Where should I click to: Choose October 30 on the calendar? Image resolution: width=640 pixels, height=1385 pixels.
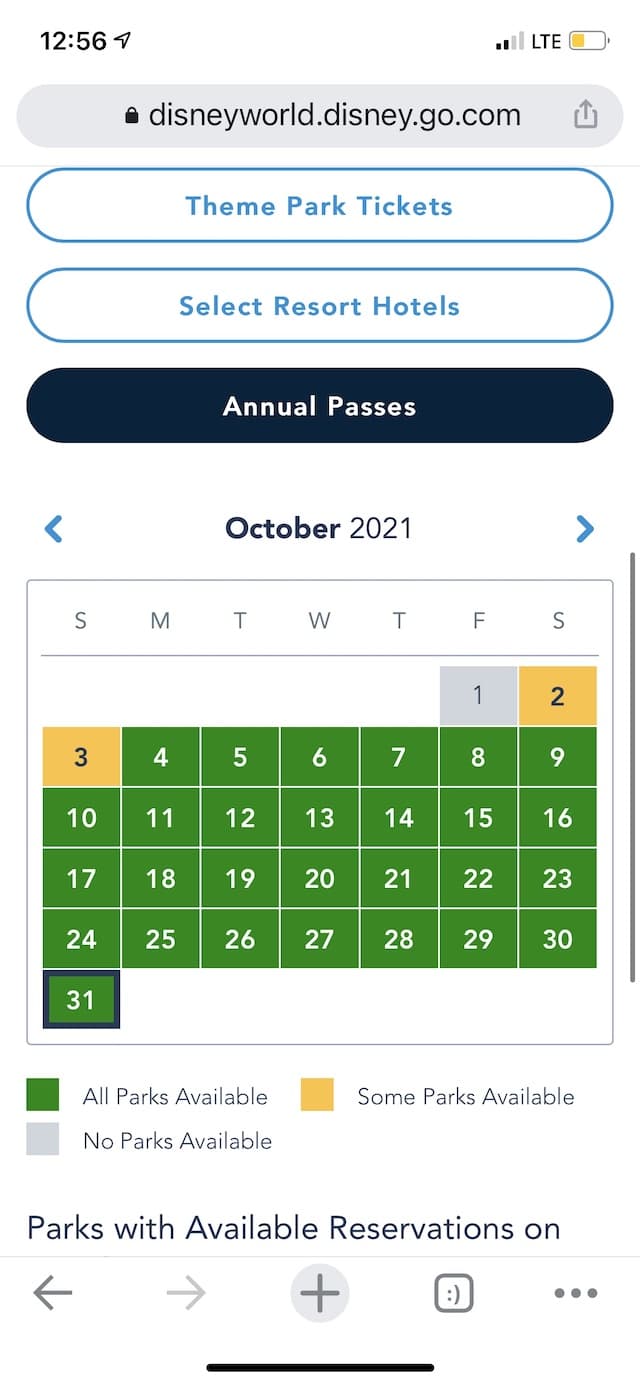pos(558,939)
